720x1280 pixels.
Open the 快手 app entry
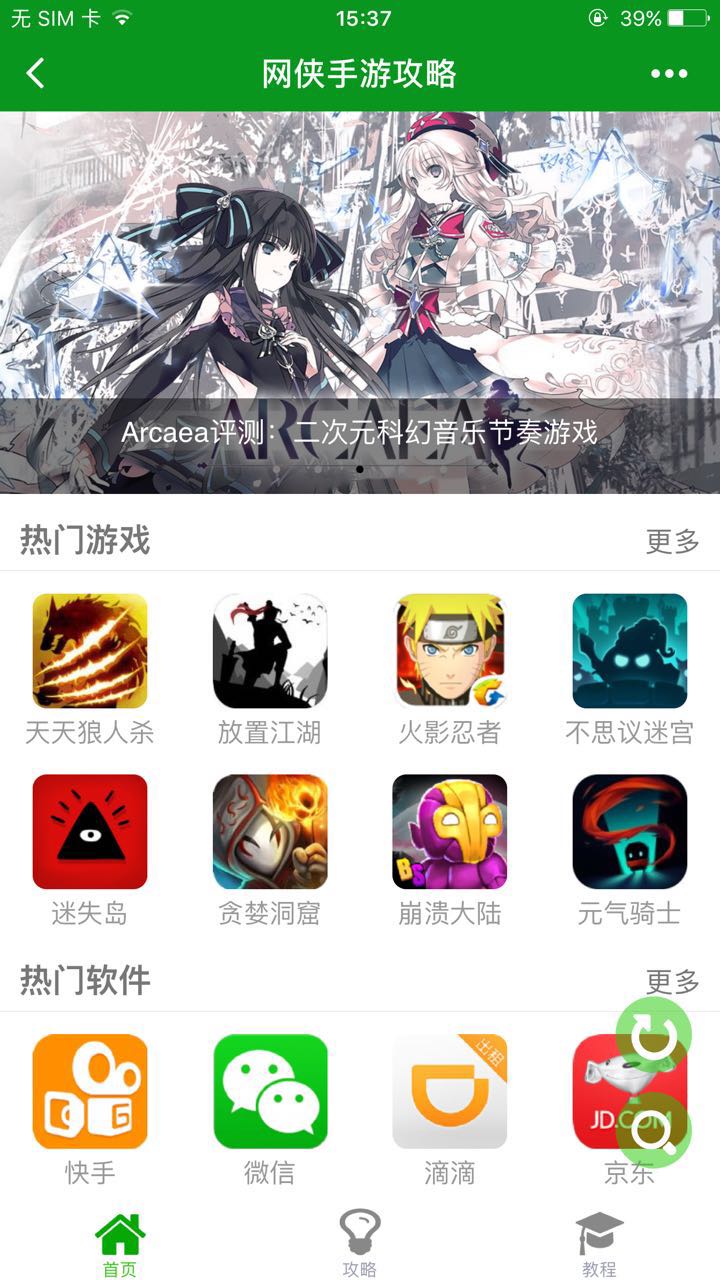pyautogui.click(x=90, y=1091)
